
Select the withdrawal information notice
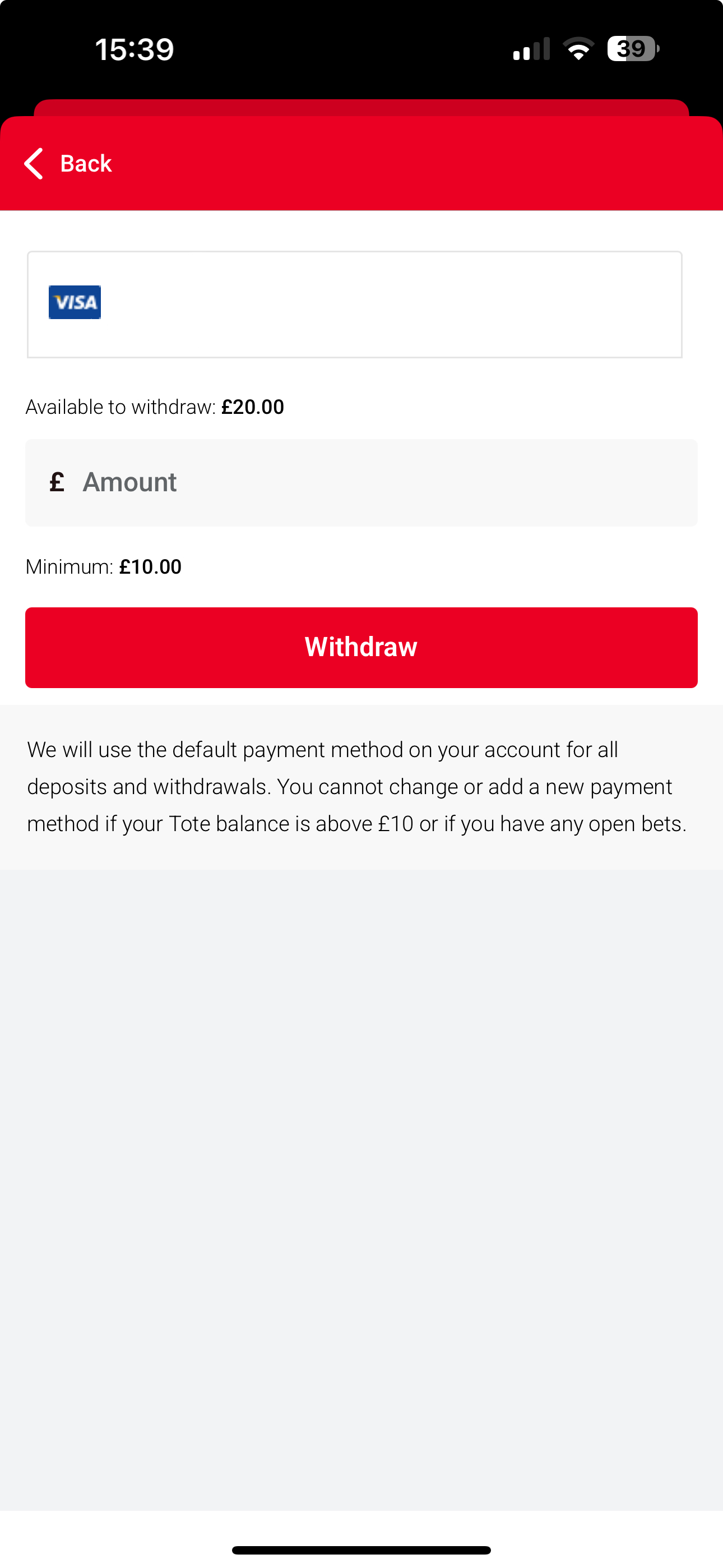361,786
